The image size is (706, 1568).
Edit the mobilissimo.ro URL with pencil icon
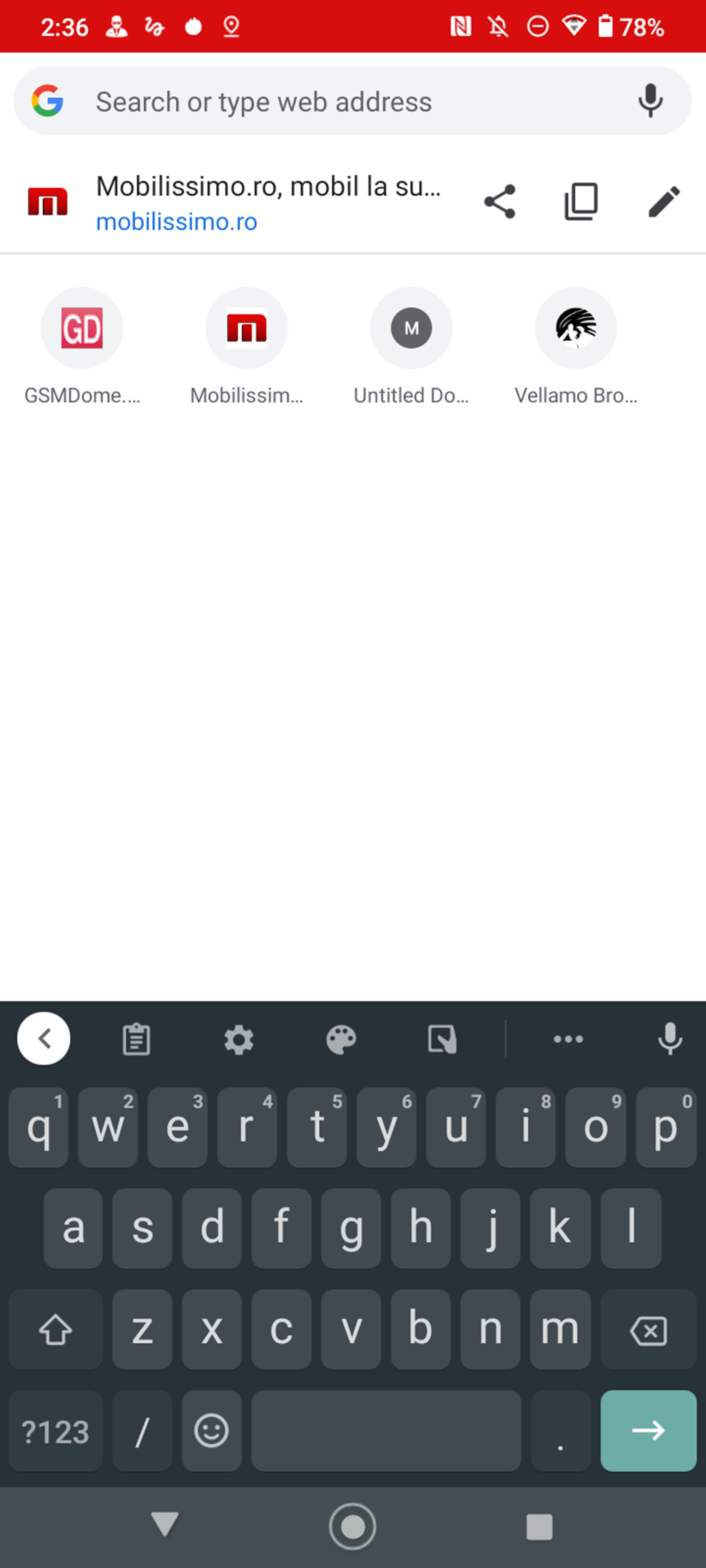[x=663, y=202]
